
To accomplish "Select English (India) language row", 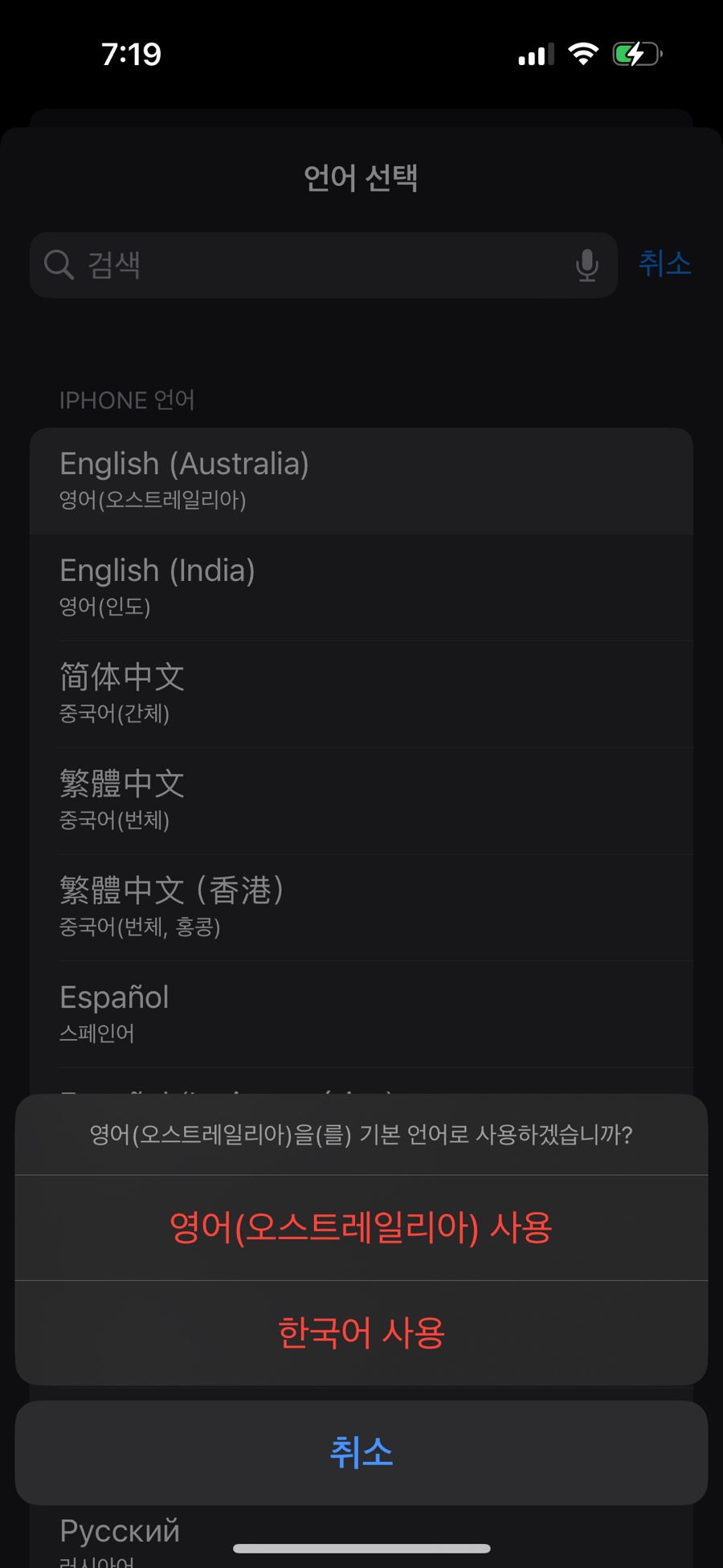I will click(361, 587).
